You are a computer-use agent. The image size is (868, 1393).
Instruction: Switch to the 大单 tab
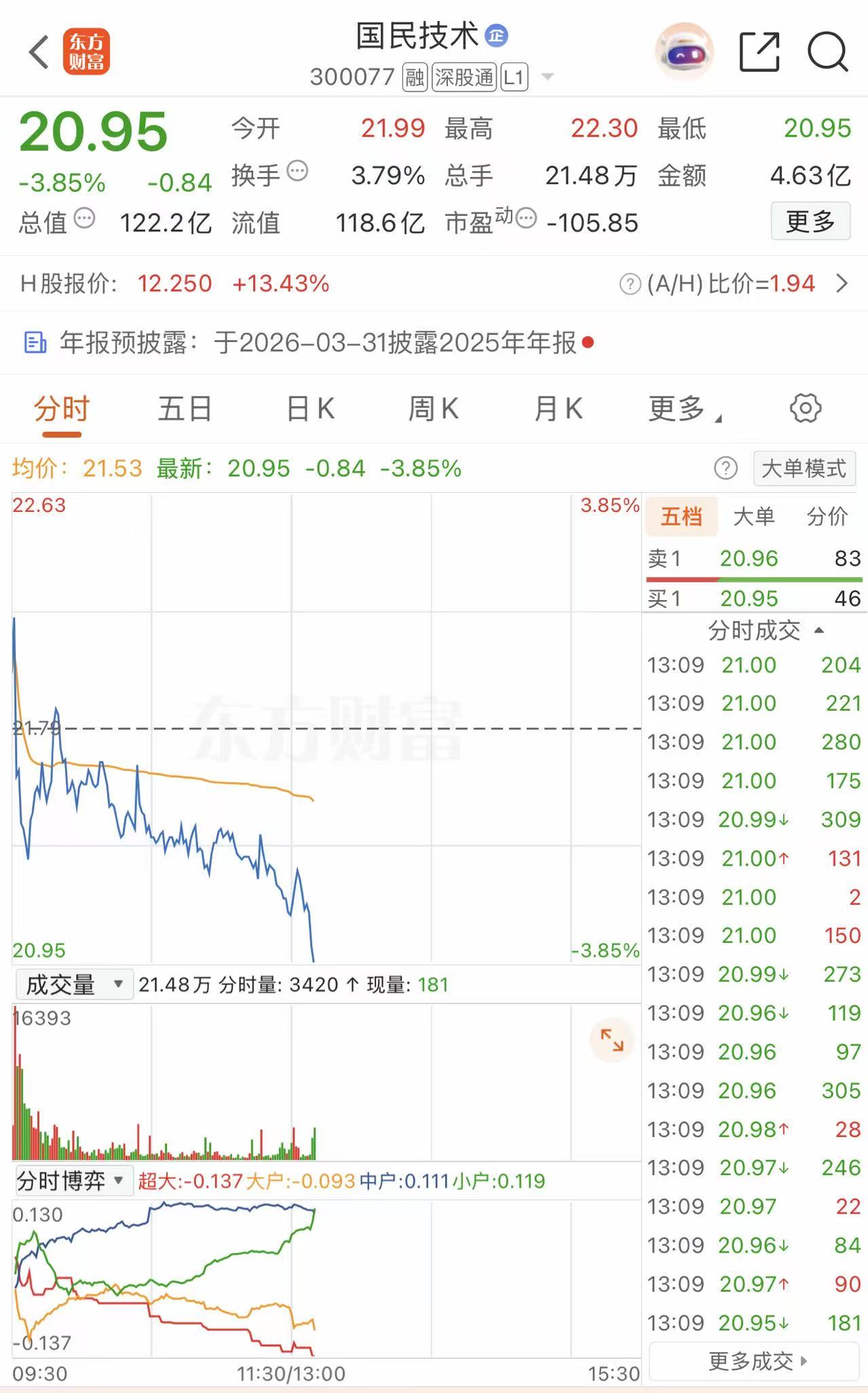(753, 517)
